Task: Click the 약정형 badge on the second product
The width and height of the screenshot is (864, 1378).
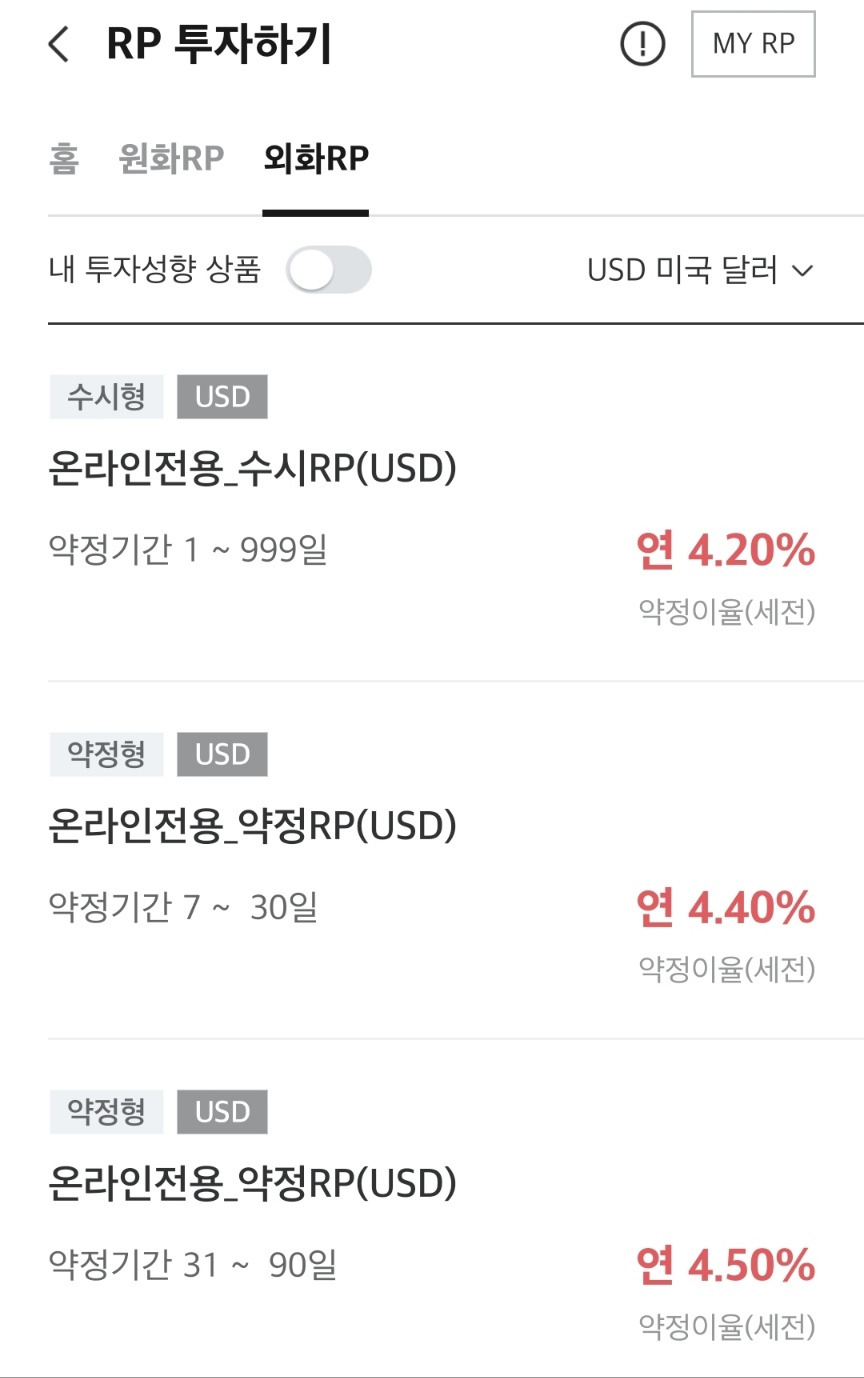Action: 106,755
